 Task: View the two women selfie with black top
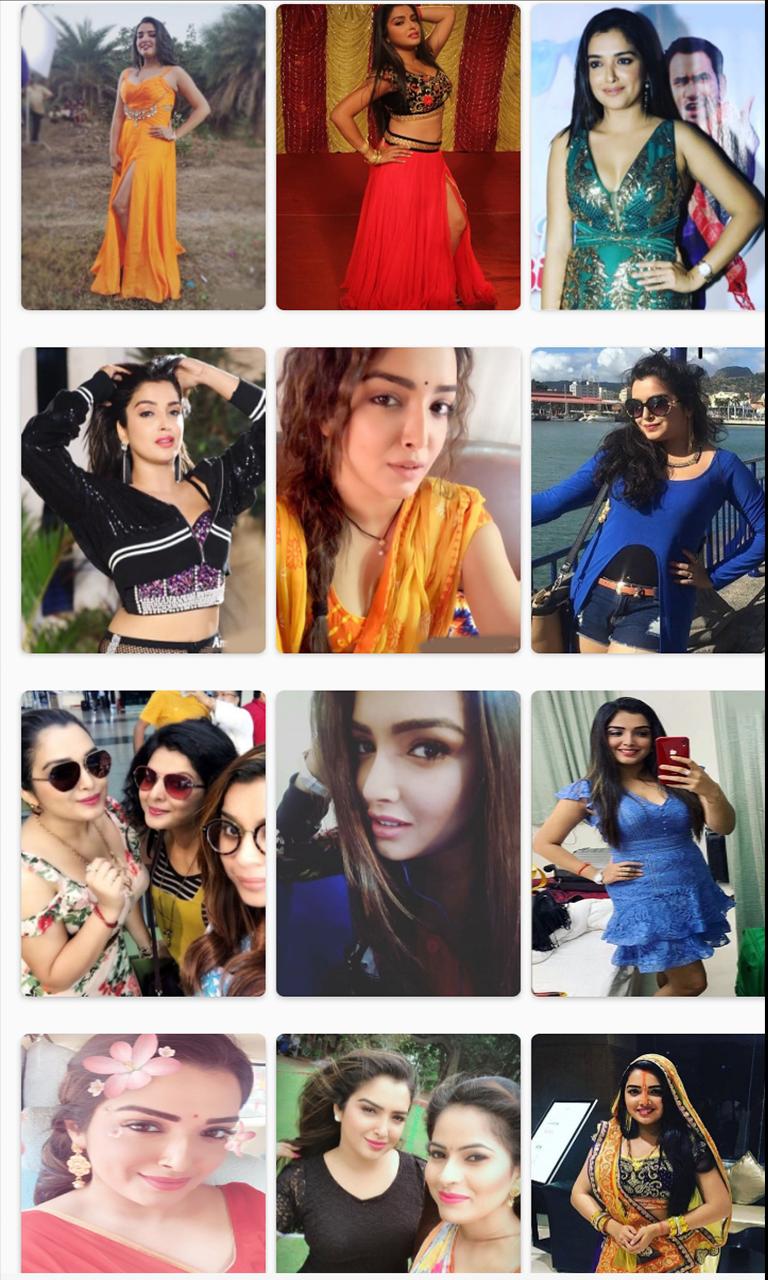398,1153
